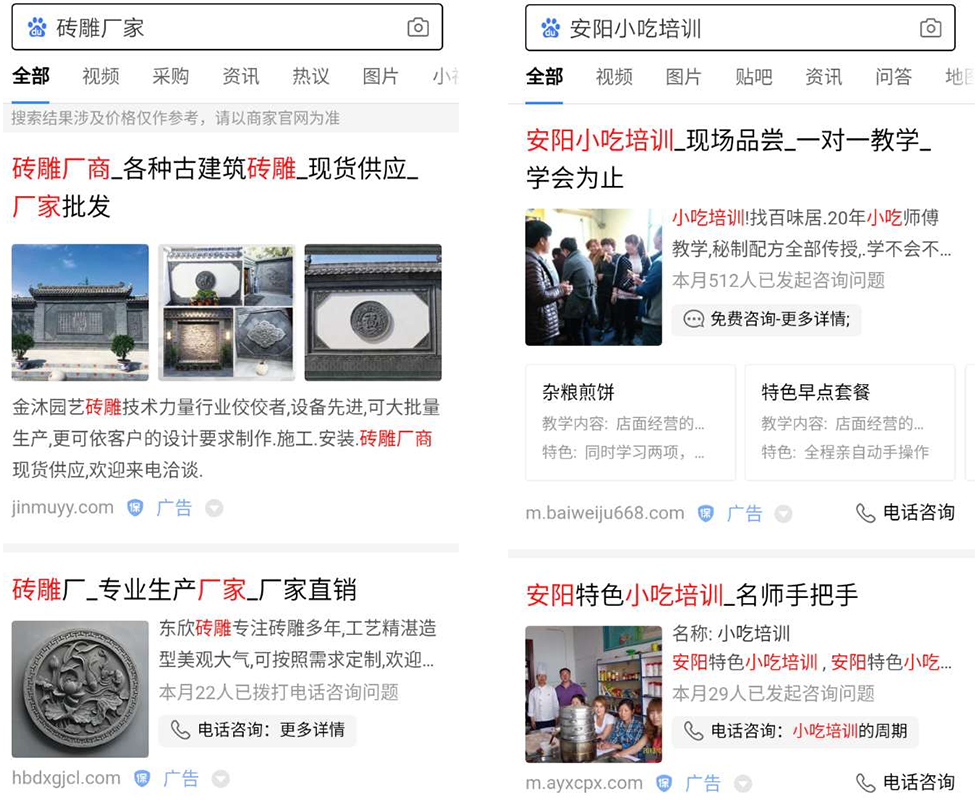Tap 电话咨询 beside m.ayxcpx.com
The height and width of the screenshot is (810, 980).
[906, 782]
